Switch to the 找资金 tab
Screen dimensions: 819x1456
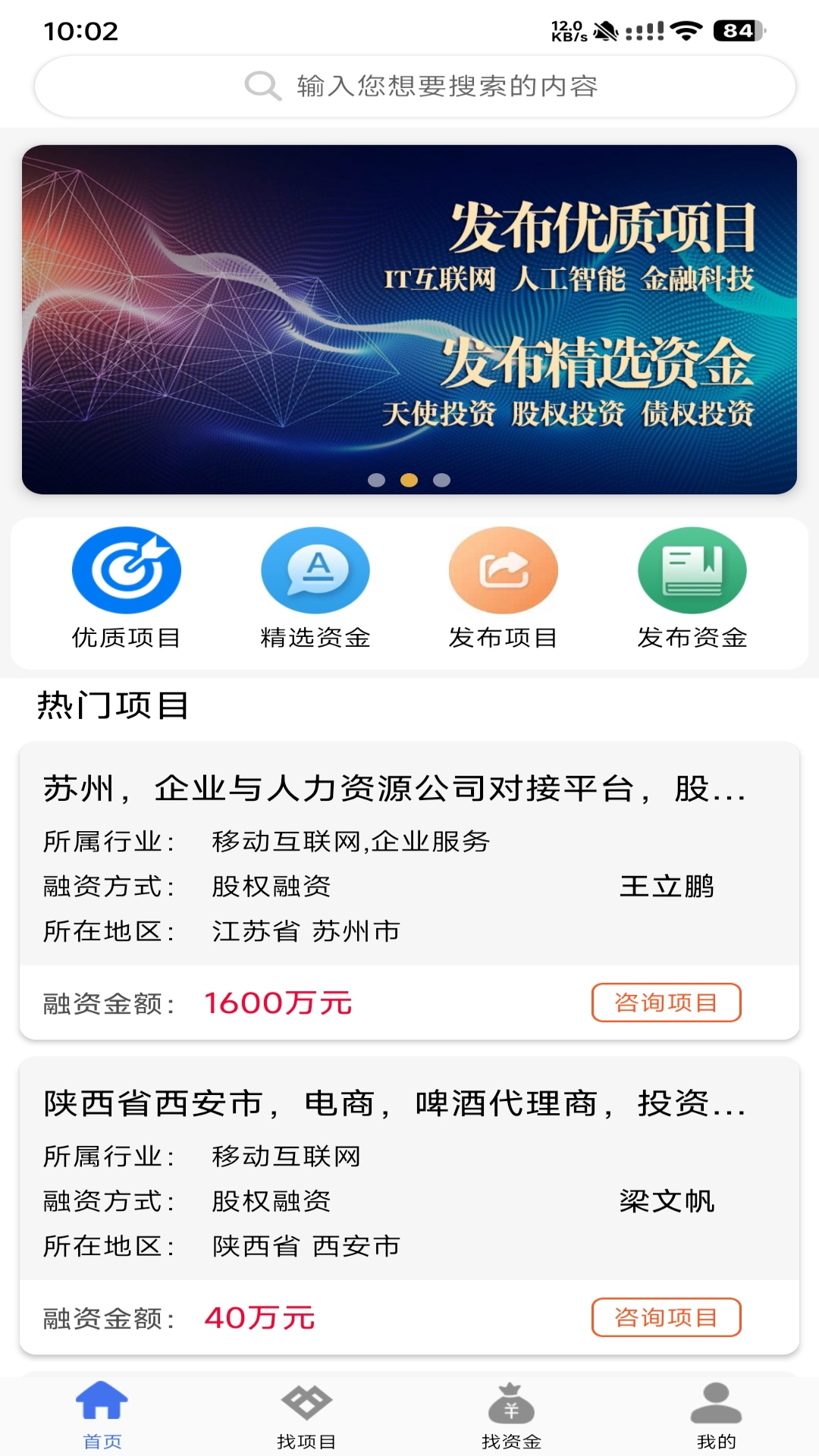[x=512, y=1414]
